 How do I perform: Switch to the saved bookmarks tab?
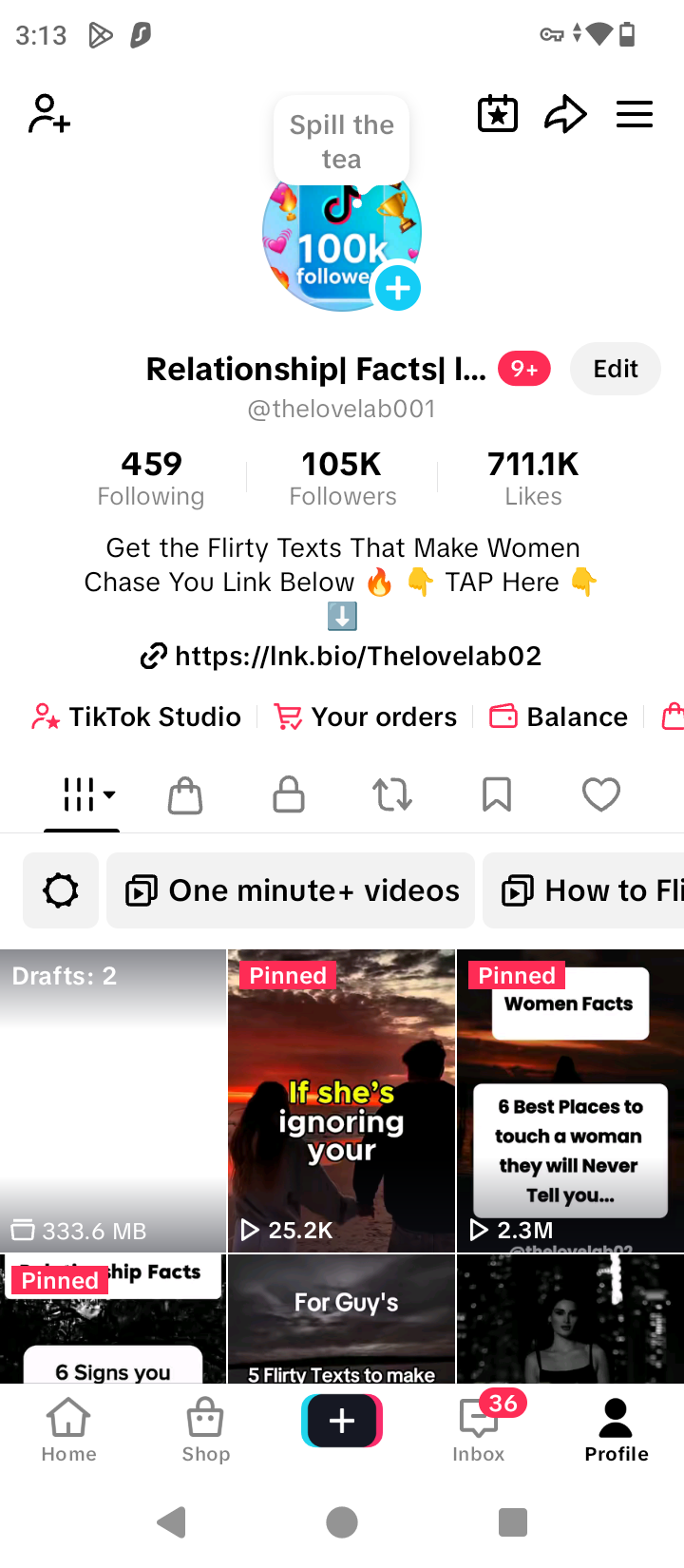pos(496,794)
